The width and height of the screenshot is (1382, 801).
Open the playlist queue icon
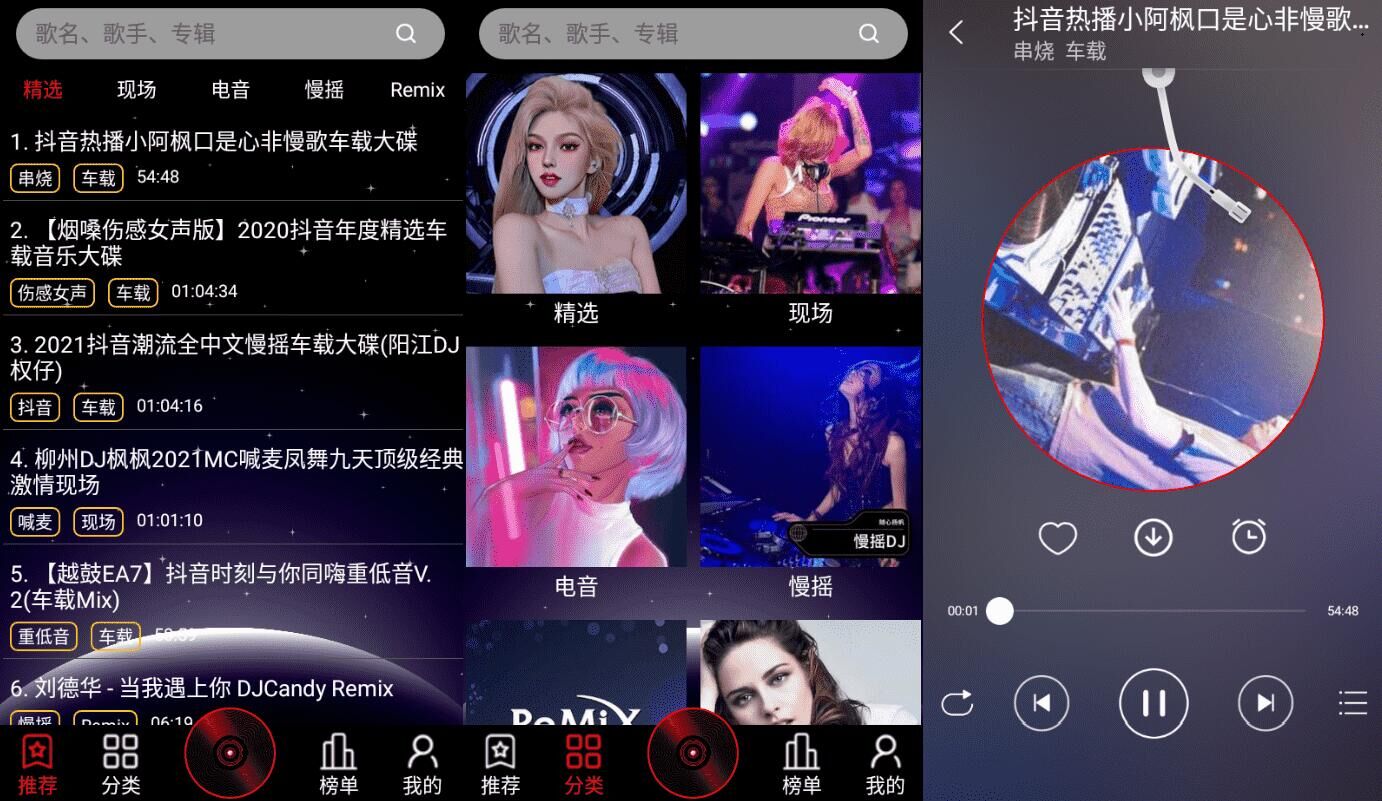1352,703
